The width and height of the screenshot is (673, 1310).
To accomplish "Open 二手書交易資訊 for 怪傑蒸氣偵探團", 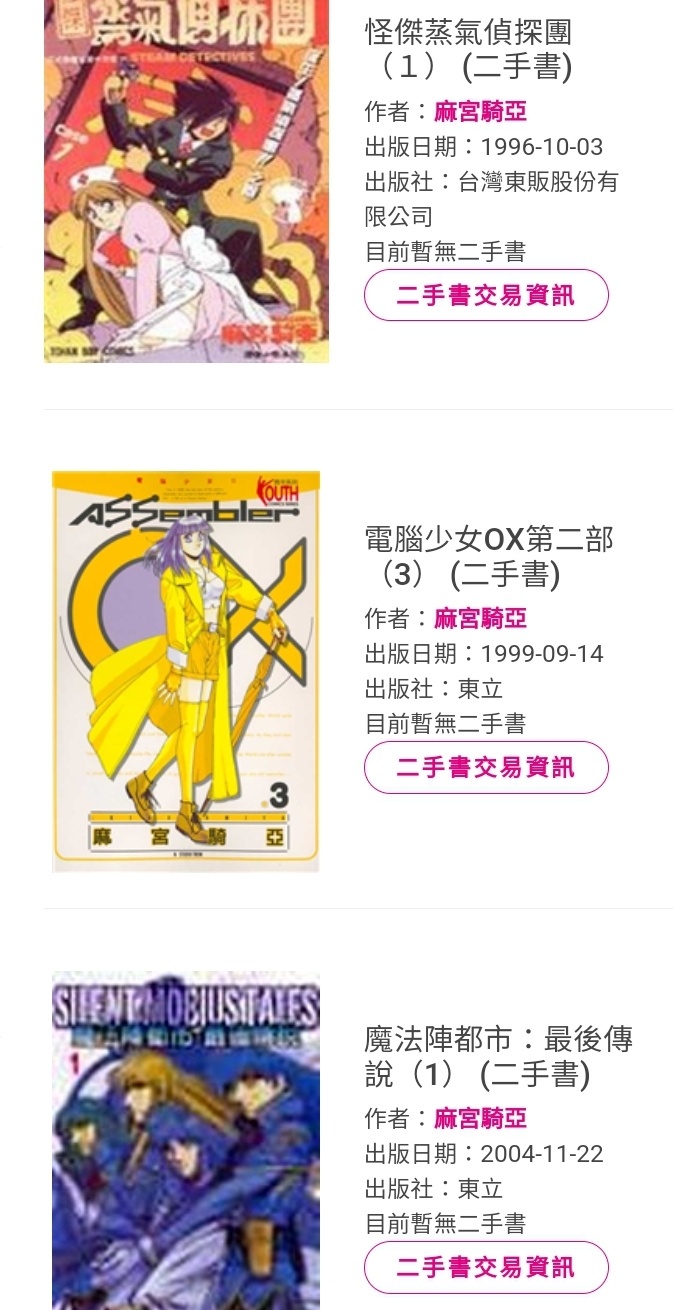I will tap(486, 296).
